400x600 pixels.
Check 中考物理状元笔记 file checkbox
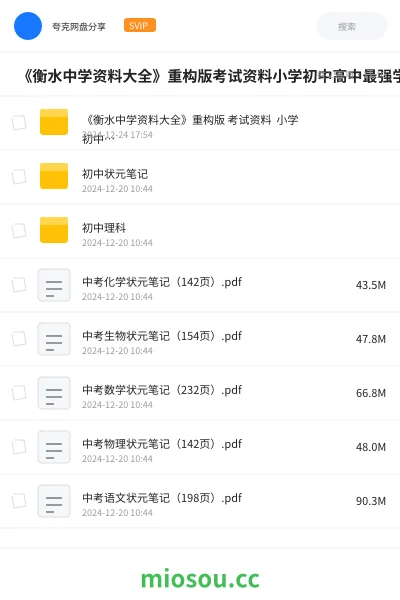pos(19,446)
